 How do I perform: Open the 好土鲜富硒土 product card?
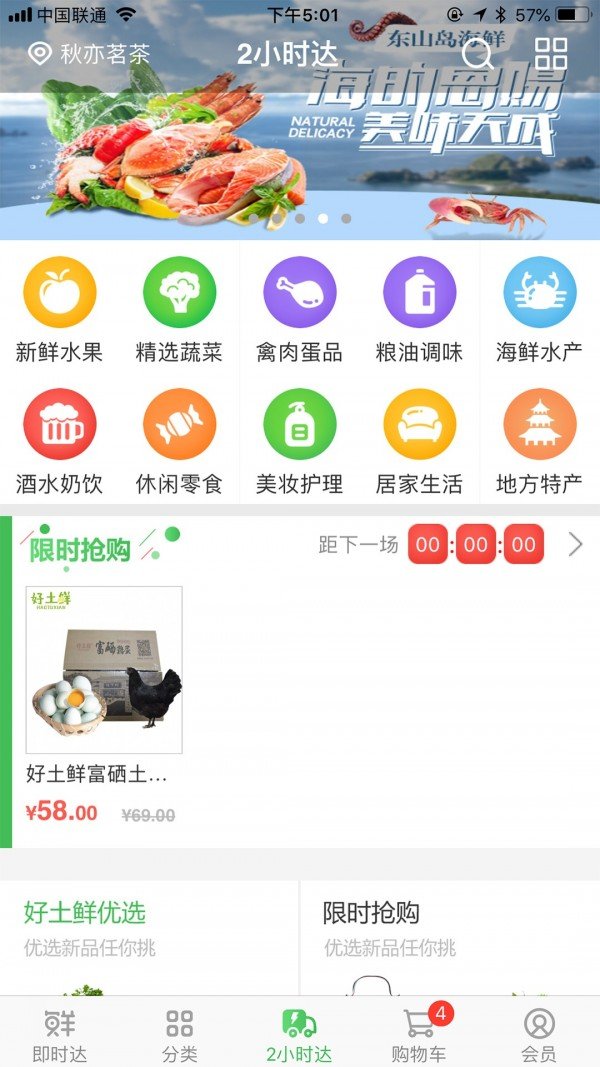coord(104,700)
